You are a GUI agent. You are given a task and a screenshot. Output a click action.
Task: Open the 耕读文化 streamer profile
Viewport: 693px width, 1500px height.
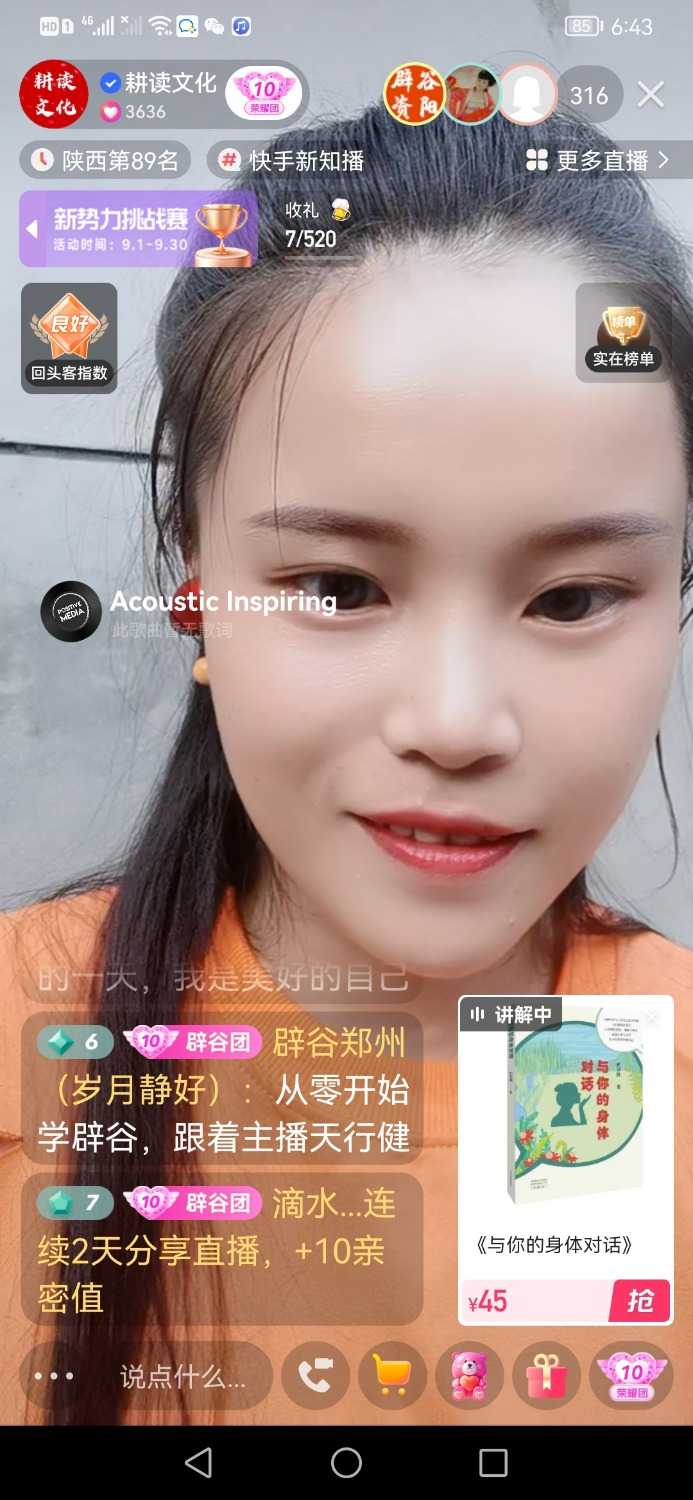point(54,95)
